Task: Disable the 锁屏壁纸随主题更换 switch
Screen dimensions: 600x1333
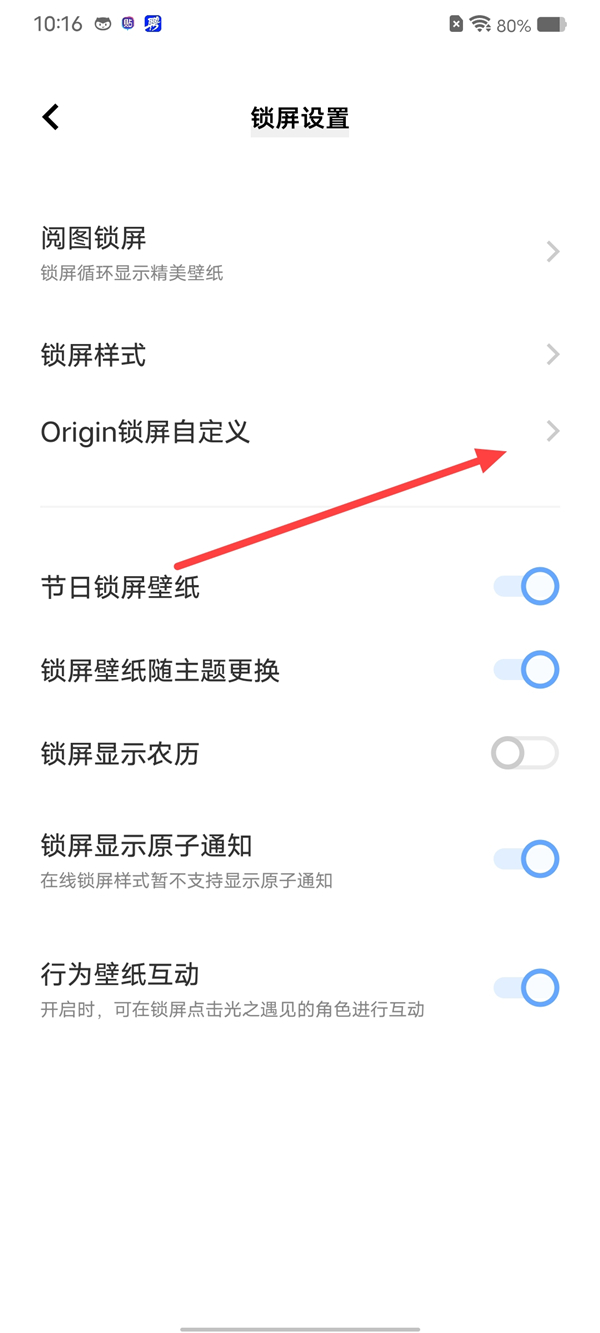Action: point(526,670)
